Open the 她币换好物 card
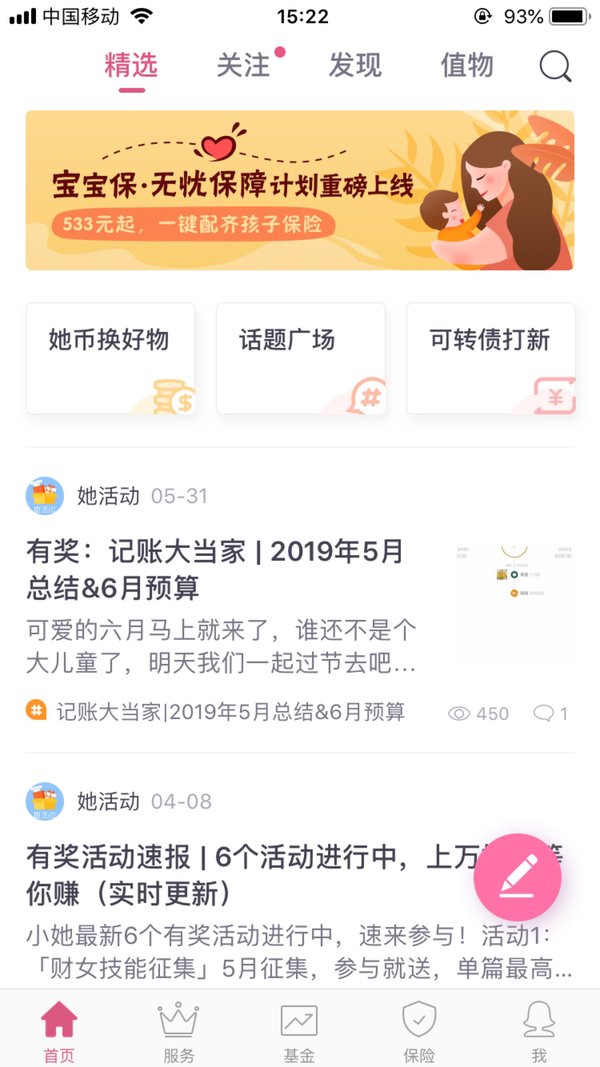The image size is (600, 1067). tap(110, 359)
